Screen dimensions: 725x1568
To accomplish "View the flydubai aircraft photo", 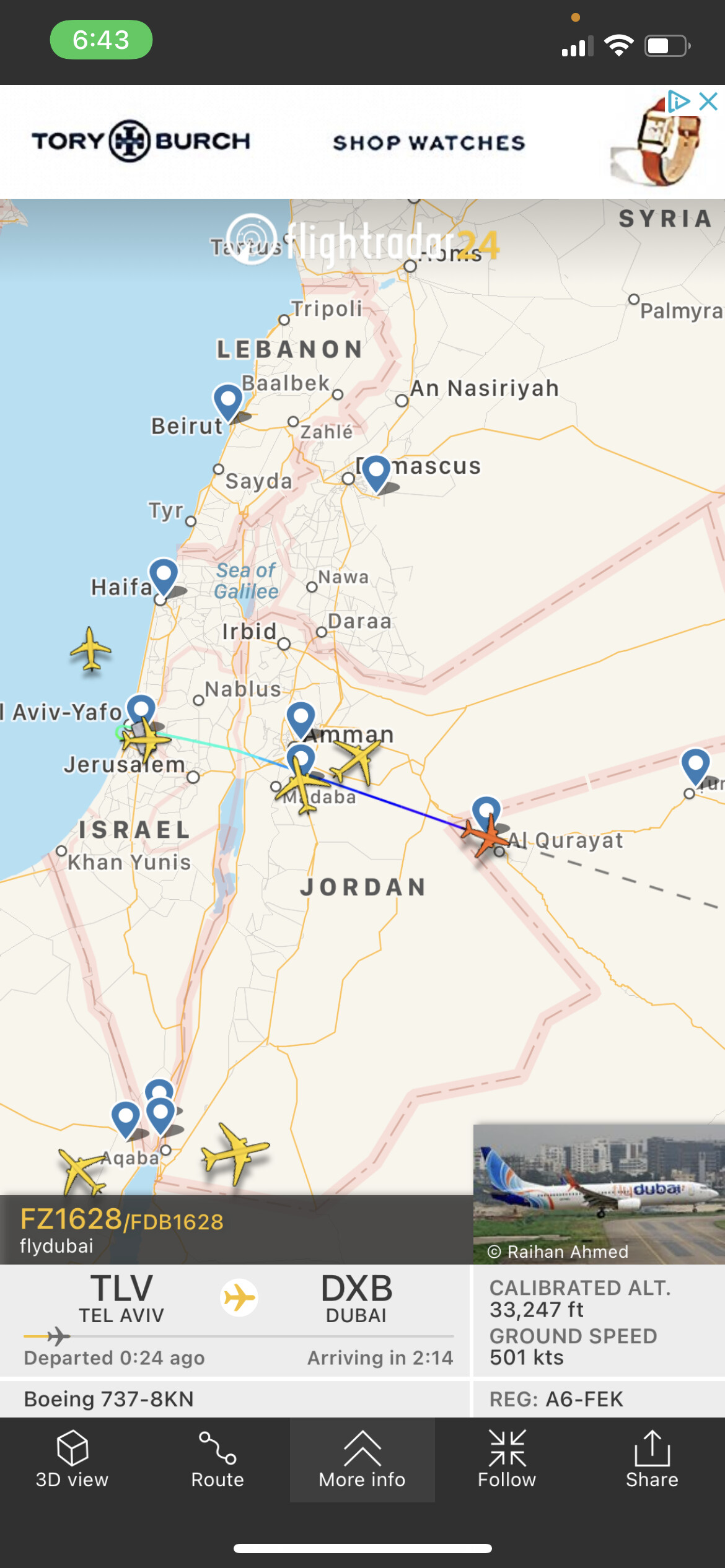I will click(599, 1193).
